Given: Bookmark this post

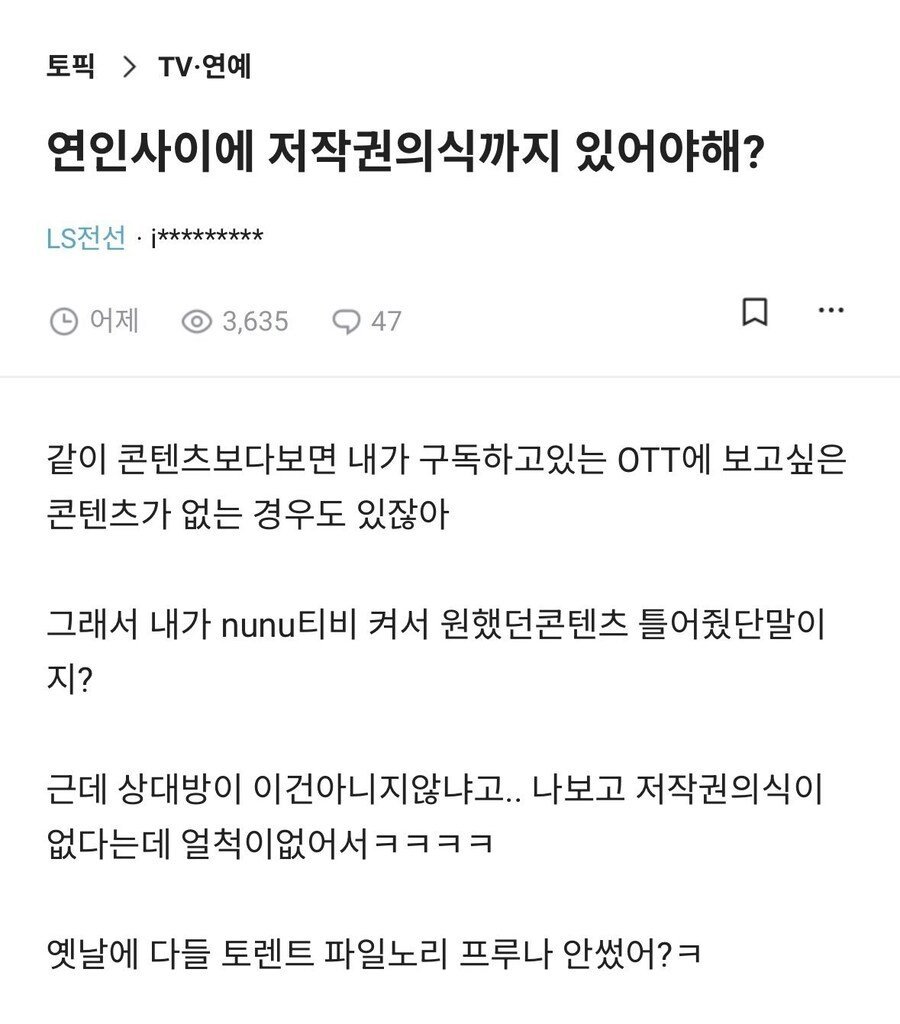Looking at the screenshot, I should click(755, 312).
